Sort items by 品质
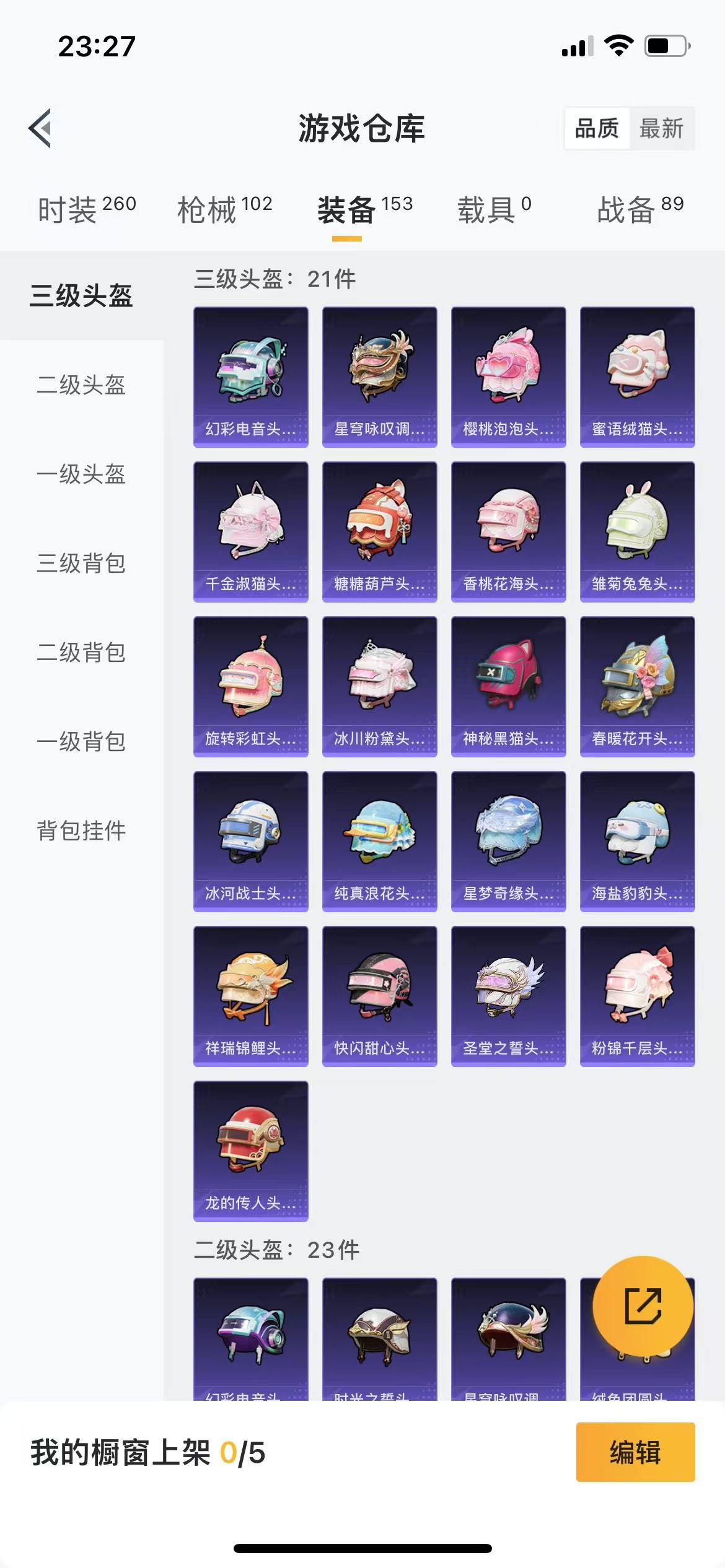Screen dimensions: 725x1568 pos(597,129)
